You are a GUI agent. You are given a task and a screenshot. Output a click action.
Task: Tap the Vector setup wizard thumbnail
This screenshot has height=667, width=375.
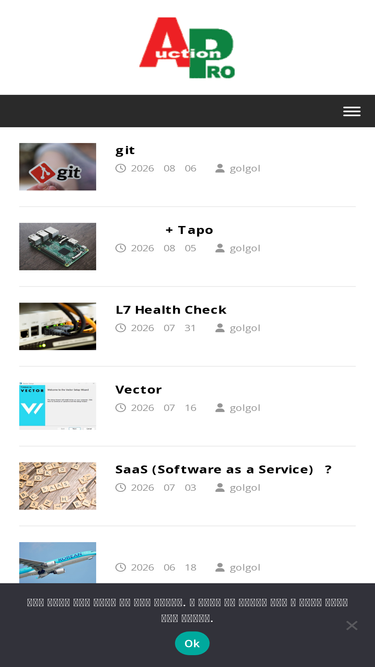click(57, 406)
